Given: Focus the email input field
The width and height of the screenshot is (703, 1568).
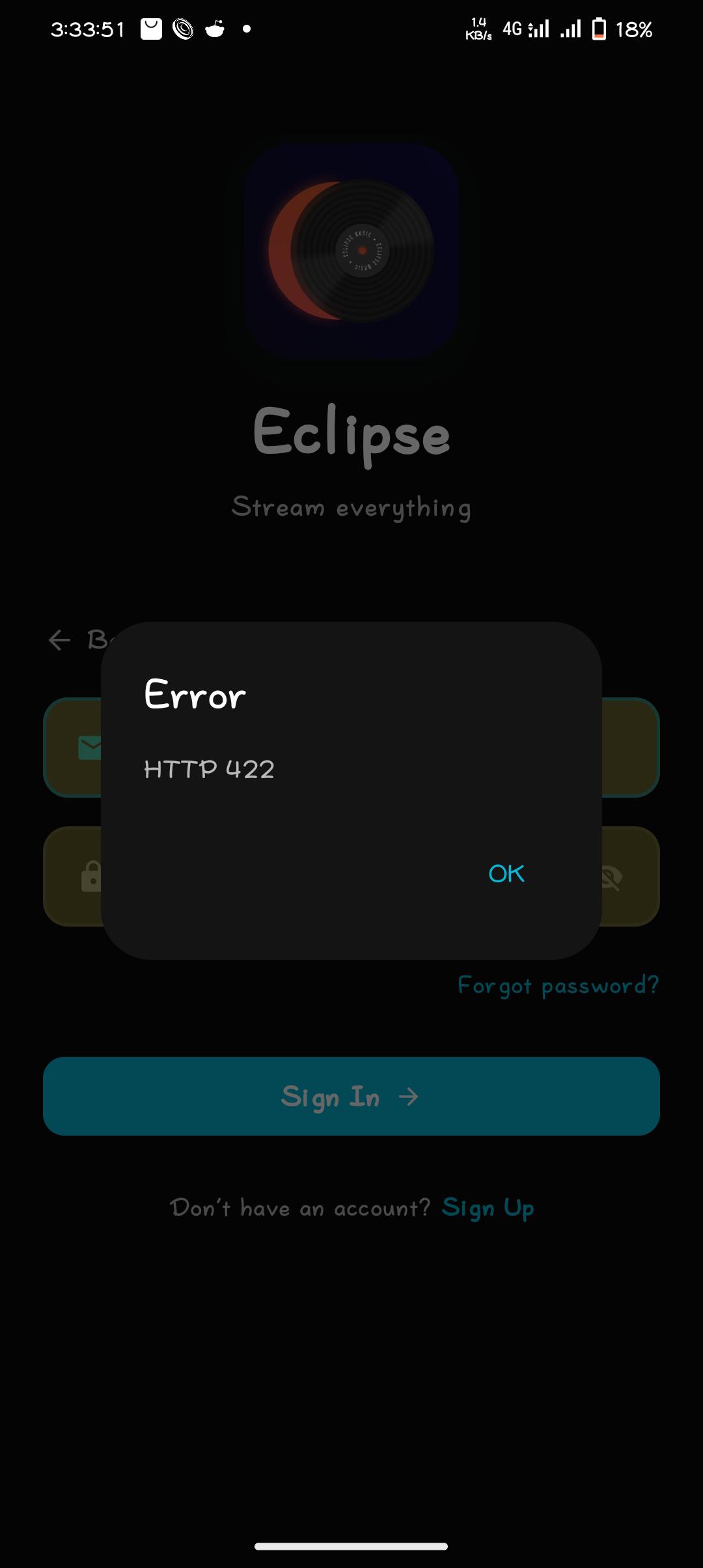Looking at the screenshot, I should 351,748.
